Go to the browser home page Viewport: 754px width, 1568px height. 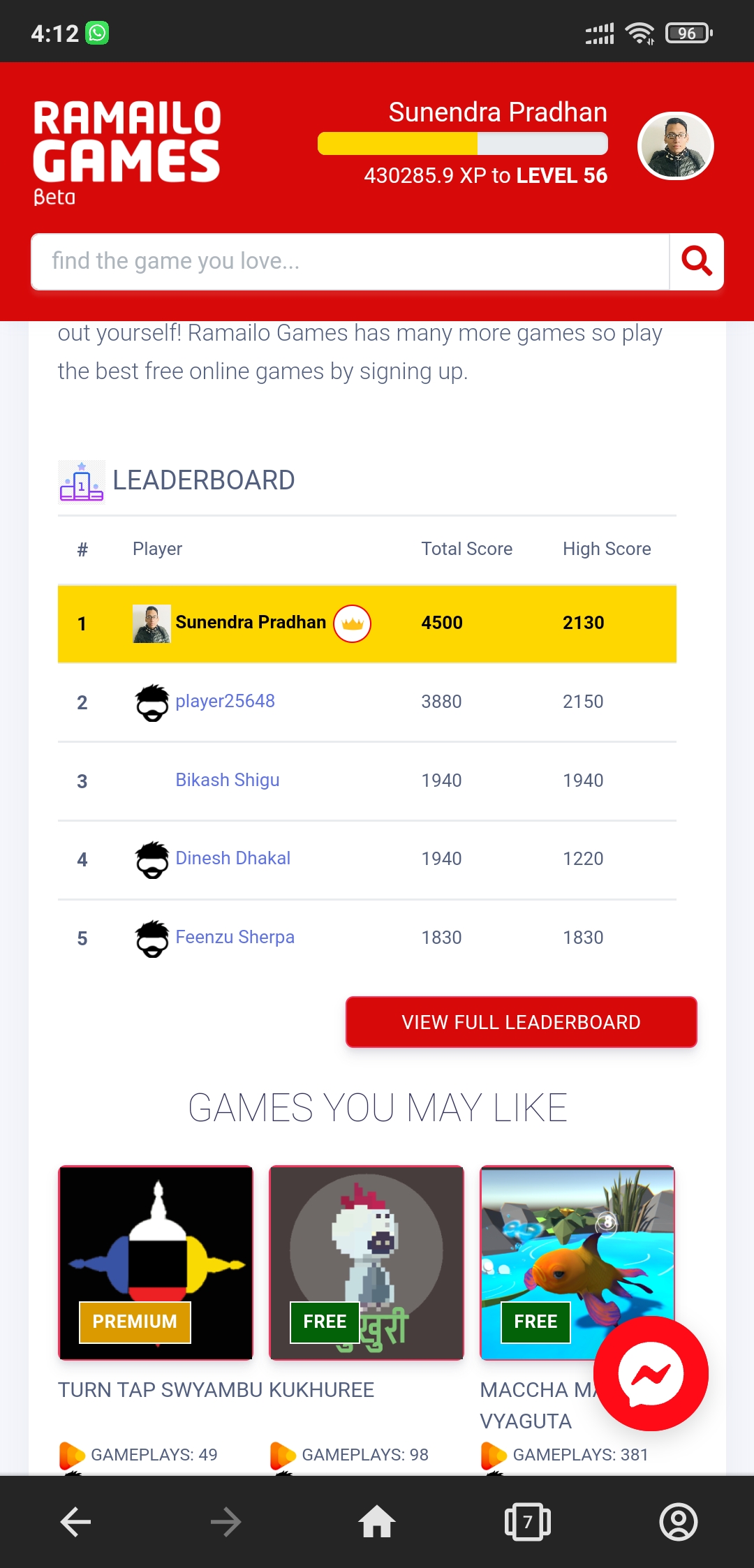(x=377, y=1522)
